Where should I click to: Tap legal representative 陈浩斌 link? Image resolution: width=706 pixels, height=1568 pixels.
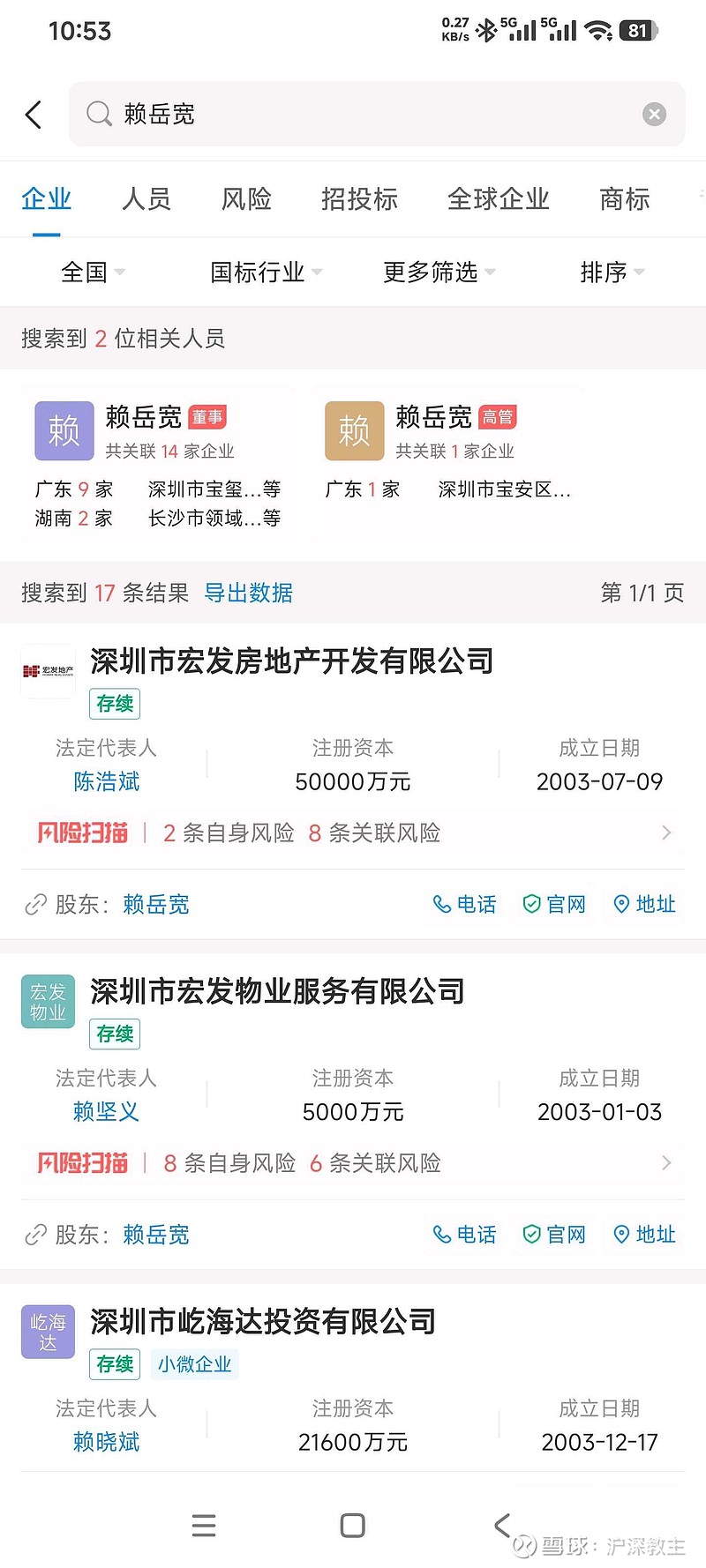106,781
